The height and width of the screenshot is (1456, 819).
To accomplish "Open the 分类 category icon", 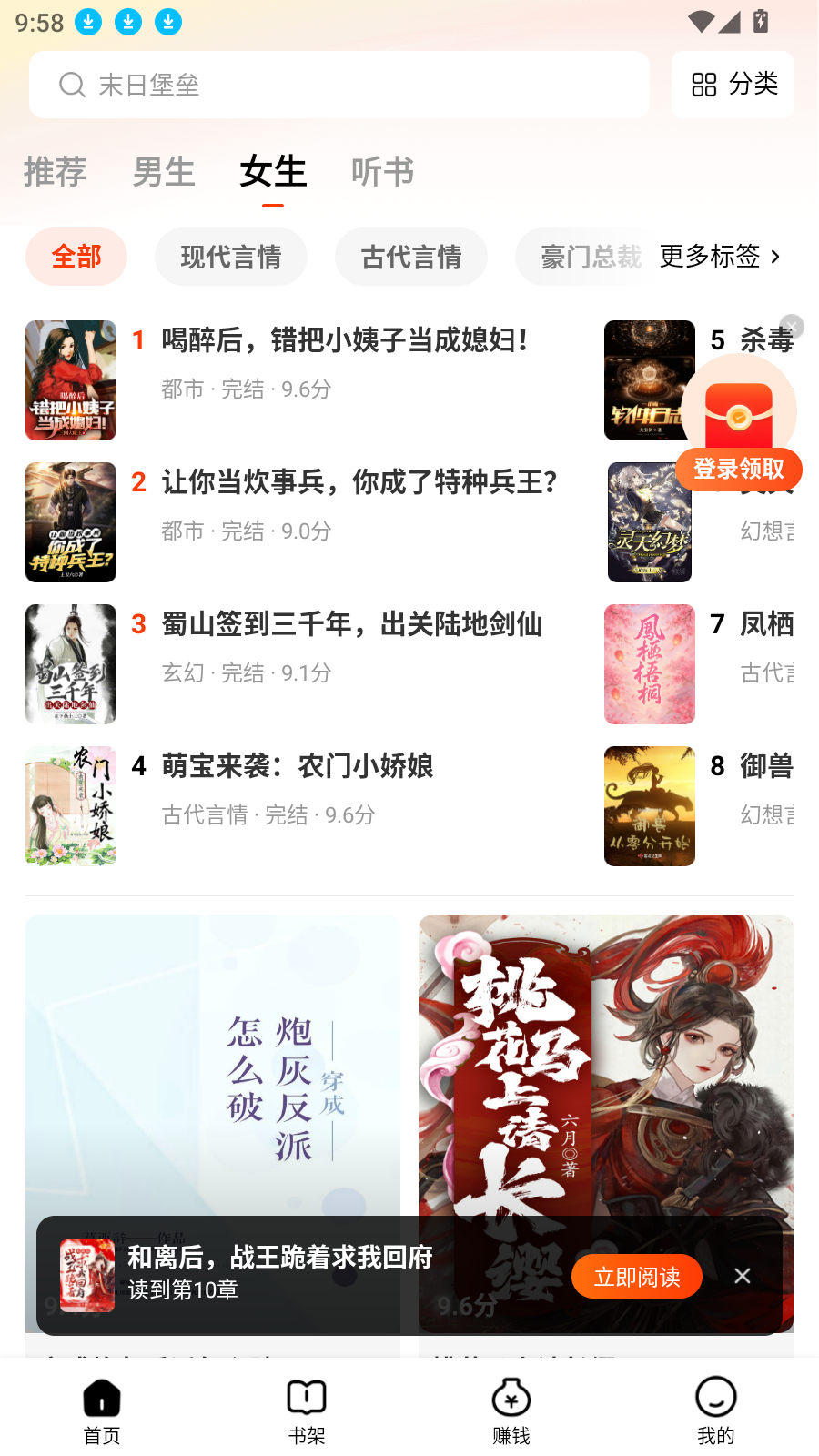I will pyautogui.click(x=732, y=84).
